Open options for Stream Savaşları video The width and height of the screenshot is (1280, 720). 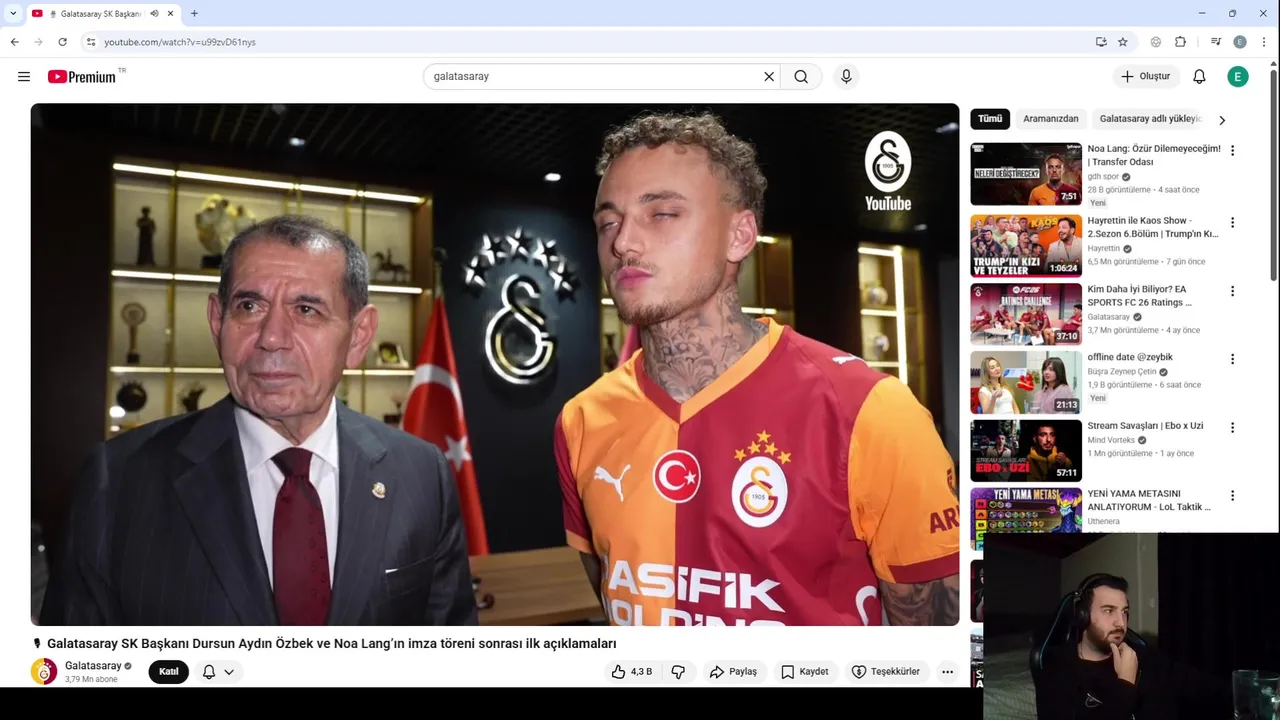point(1232,428)
